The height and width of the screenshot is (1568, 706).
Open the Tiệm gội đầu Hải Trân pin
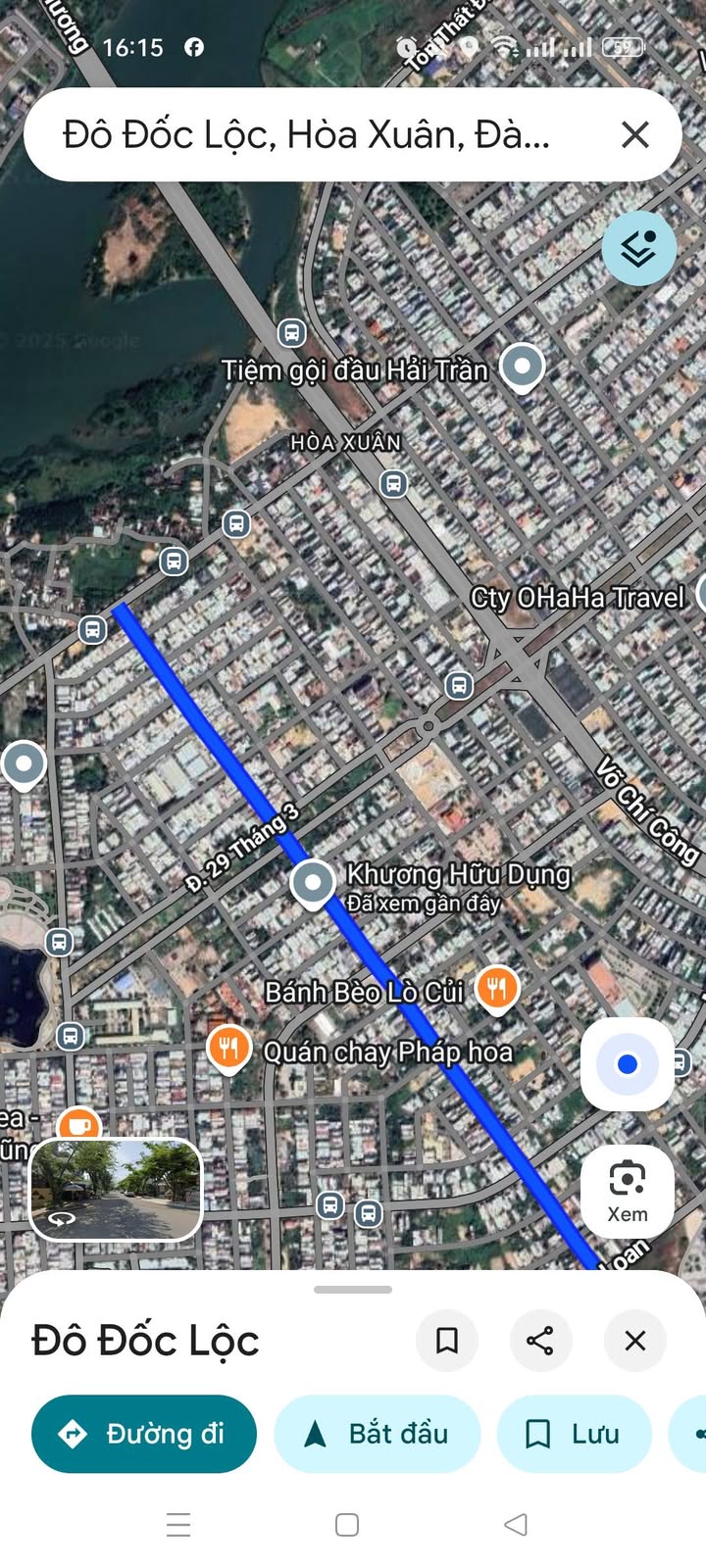[x=523, y=367]
